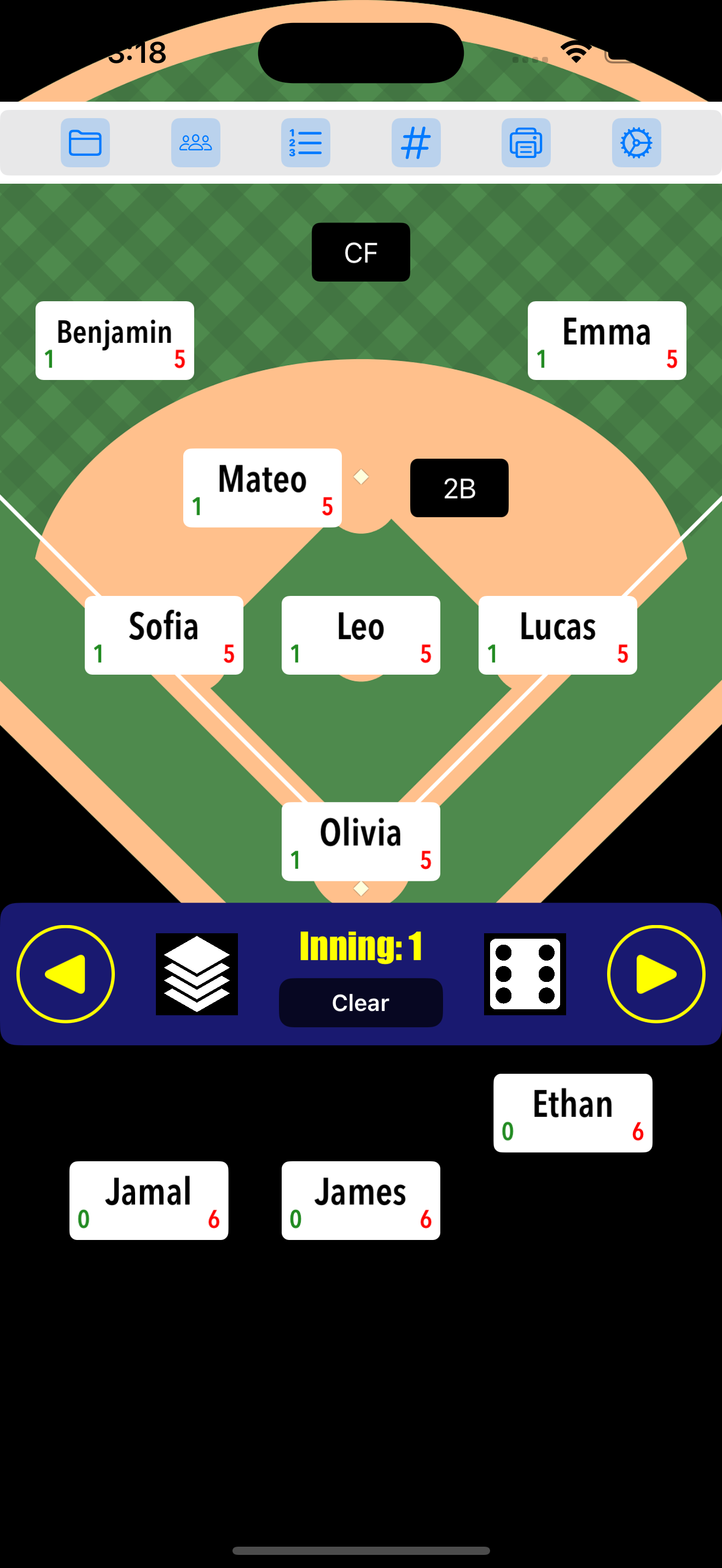Screen dimensions: 722x1568
Task: Open the numbered list icon
Action: pyautogui.click(x=306, y=143)
